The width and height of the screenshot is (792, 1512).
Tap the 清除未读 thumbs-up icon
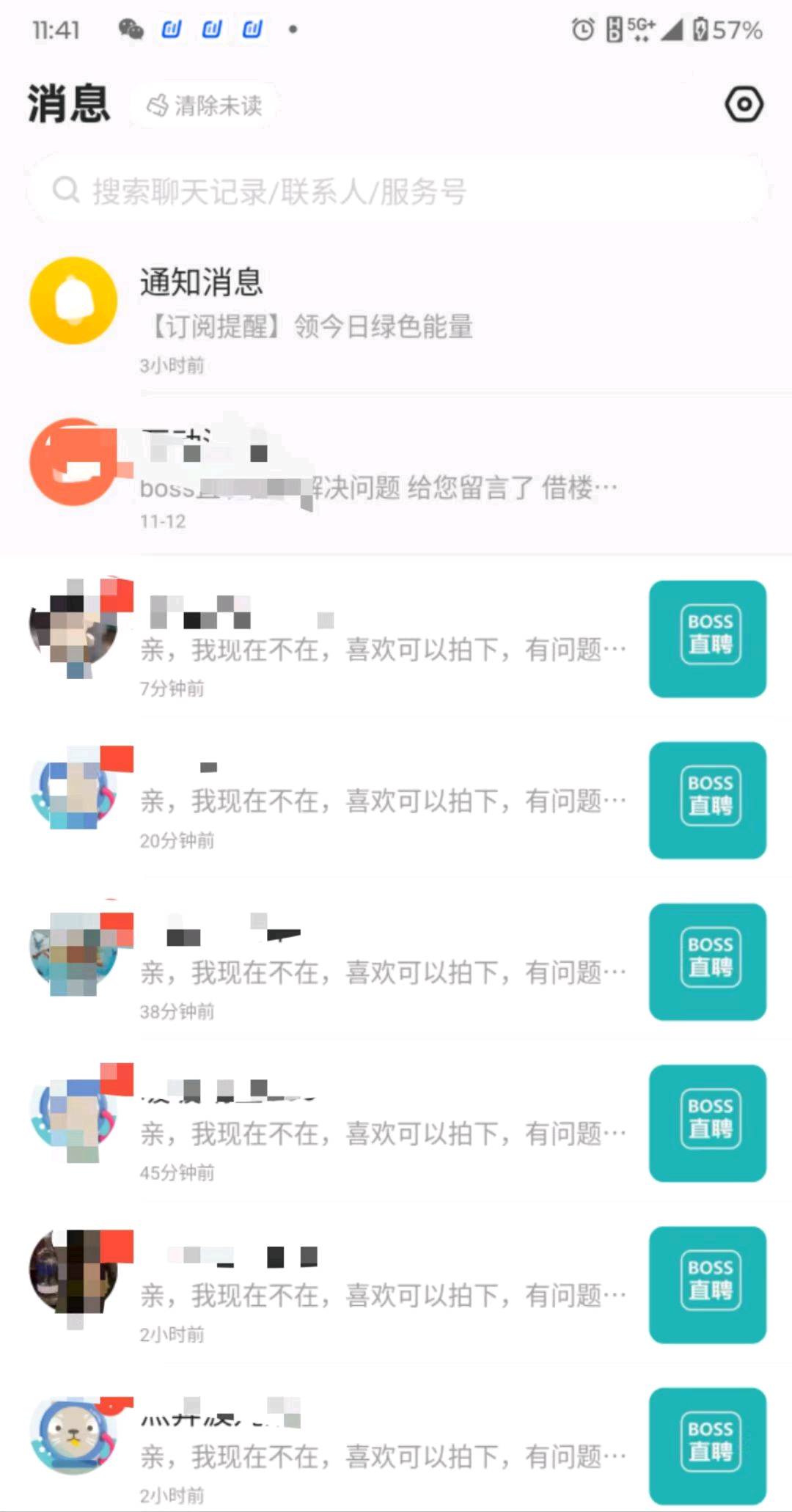coord(158,105)
